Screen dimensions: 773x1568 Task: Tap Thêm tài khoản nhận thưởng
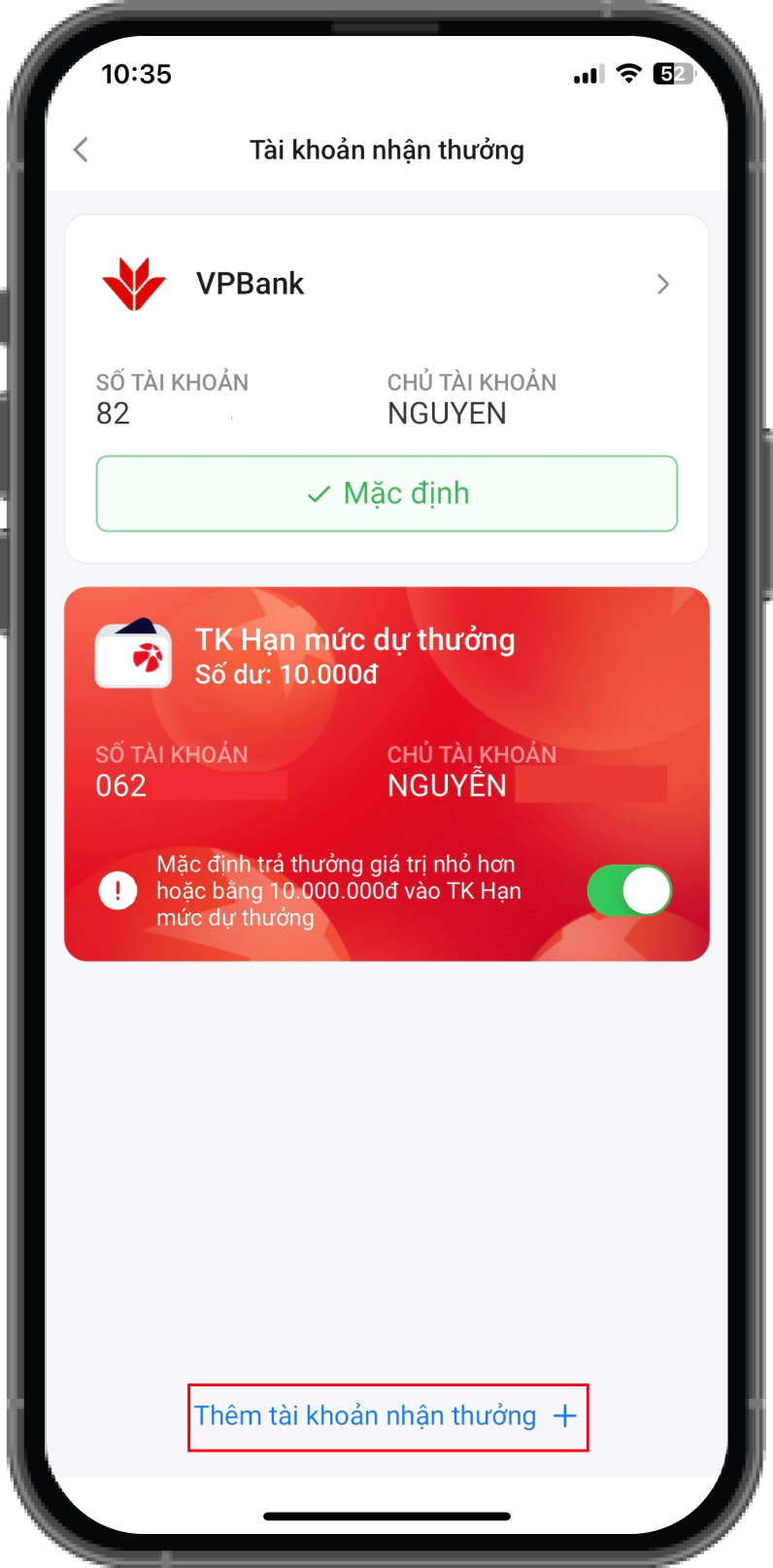click(386, 1416)
